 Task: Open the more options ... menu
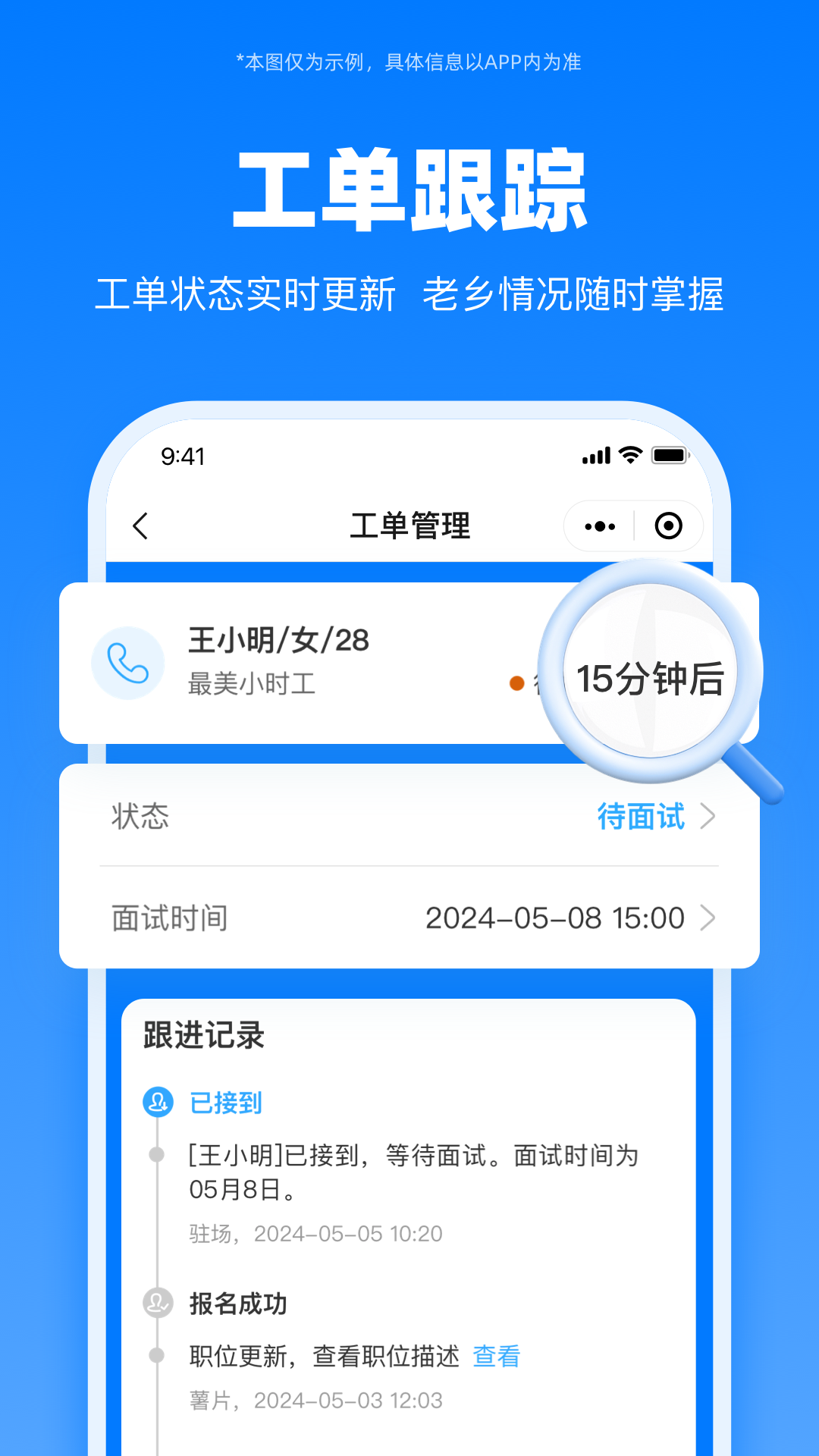(x=601, y=525)
